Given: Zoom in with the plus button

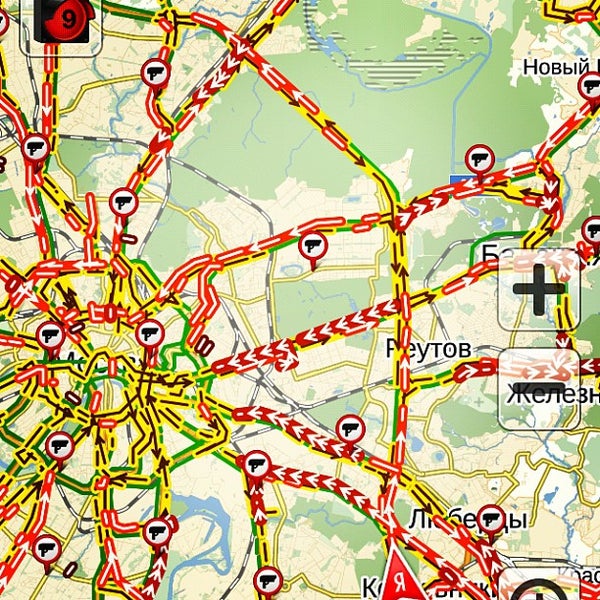Looking at the screenshot, I should (x=539, y=291).
